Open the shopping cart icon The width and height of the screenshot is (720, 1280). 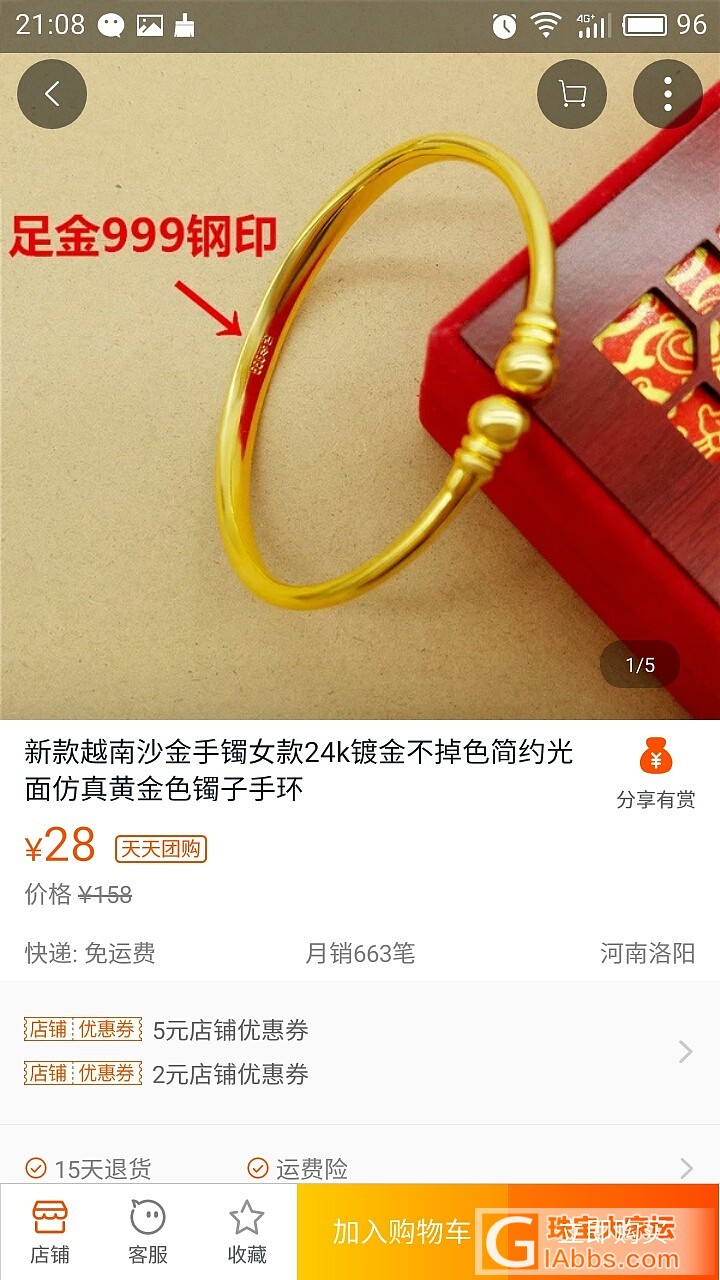(572, 94)
